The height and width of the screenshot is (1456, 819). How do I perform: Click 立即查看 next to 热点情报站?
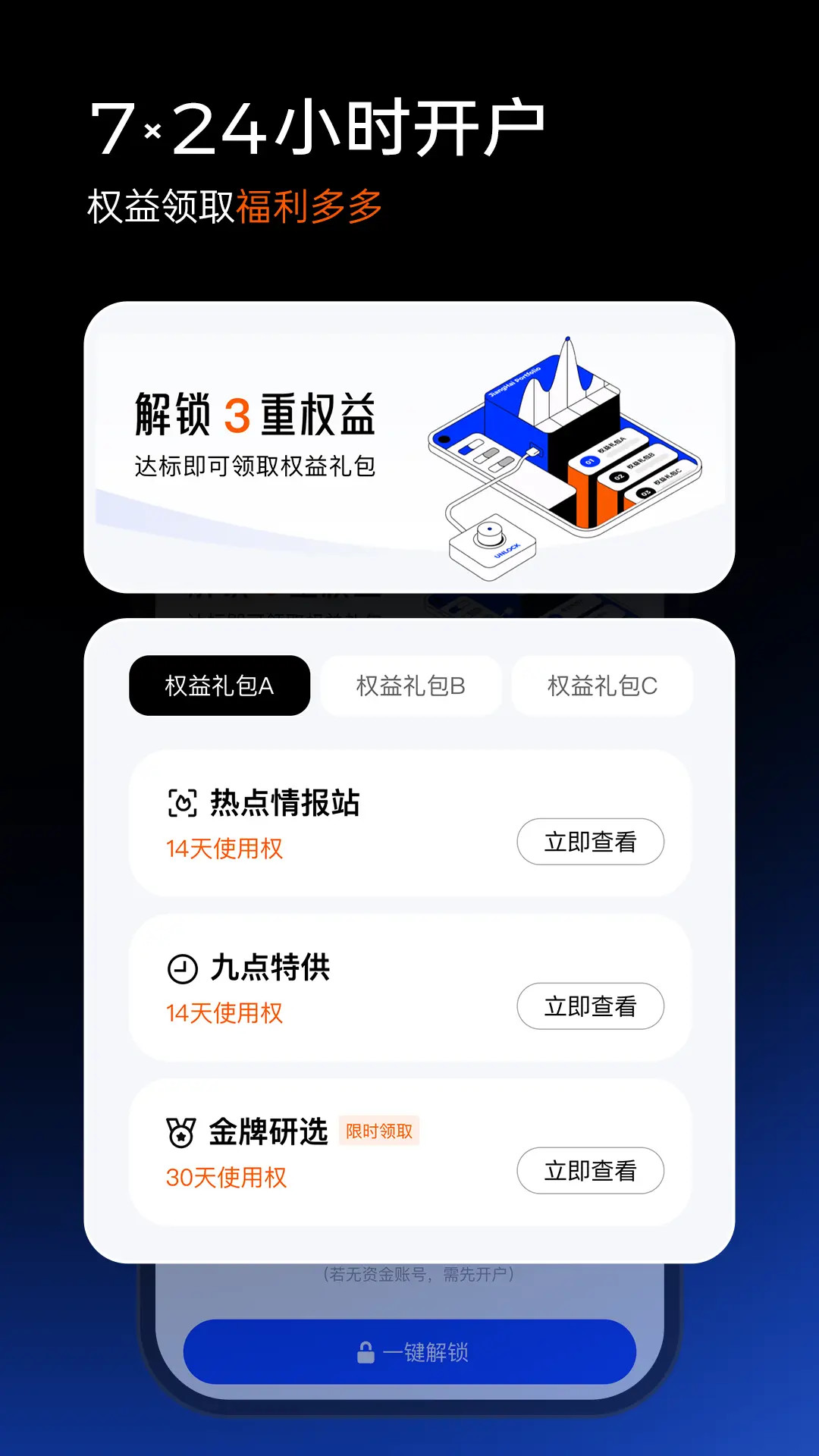tap(591, 842)
